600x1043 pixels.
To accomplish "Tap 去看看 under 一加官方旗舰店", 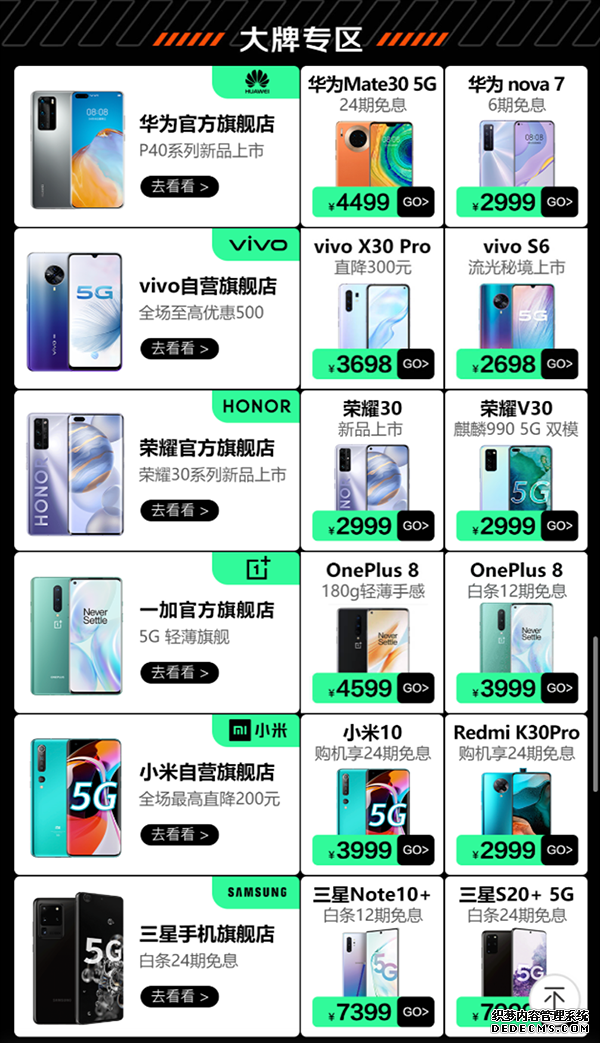I will (179, 672).
